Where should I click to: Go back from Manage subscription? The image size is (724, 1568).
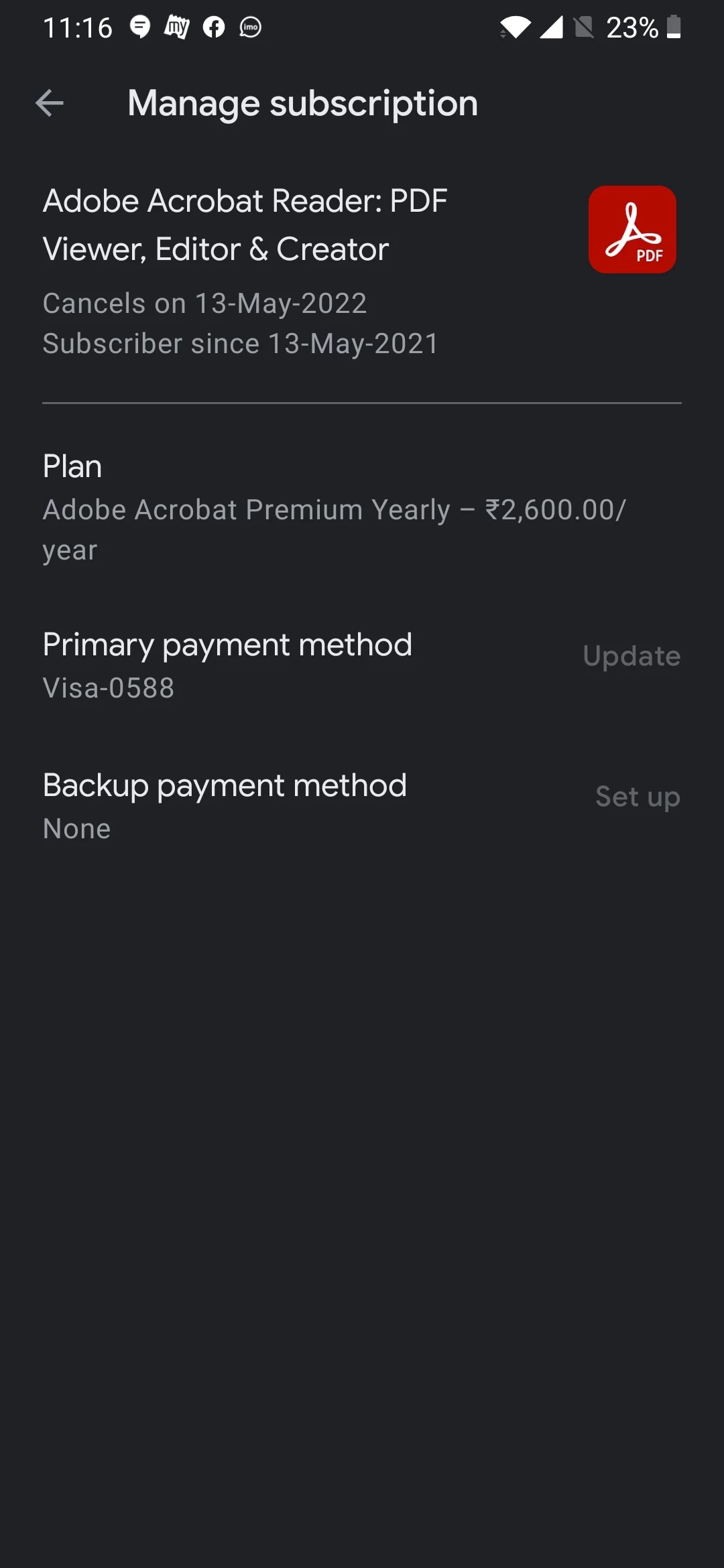click(x=50, y=103)
